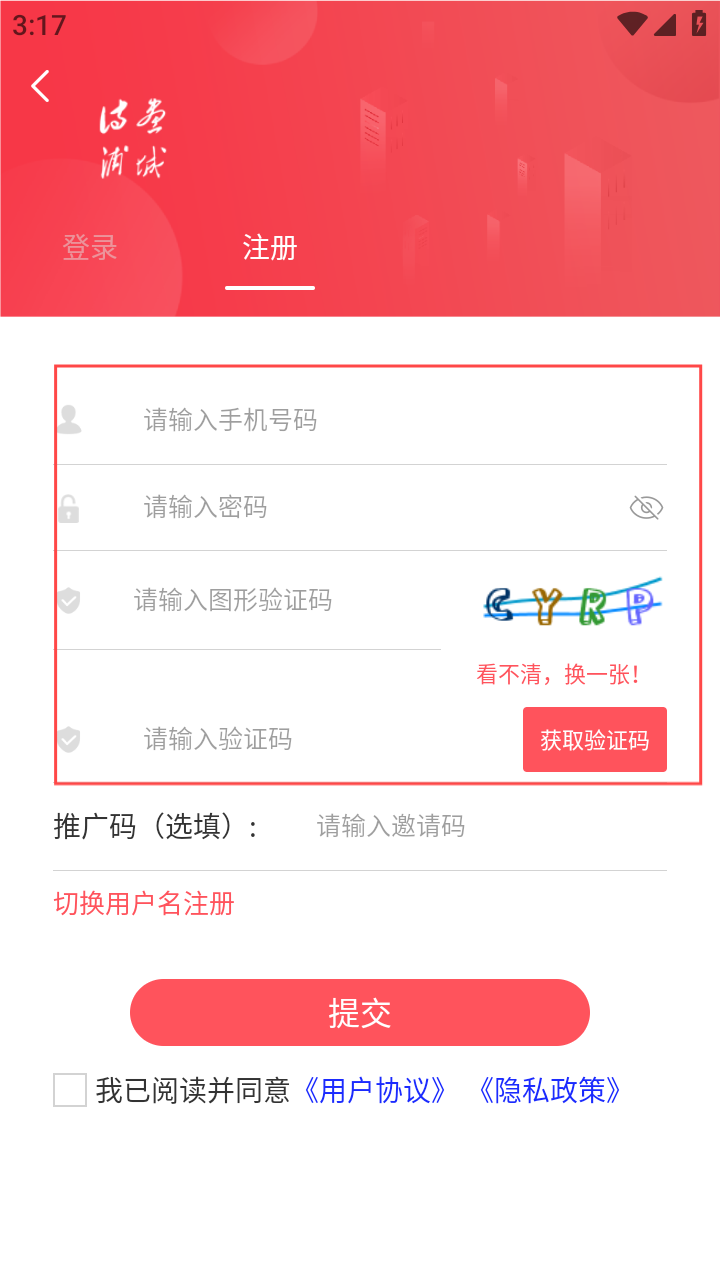Image resolution: width=720 pixels, height=1280 pixels.
Task: Open the 《用户协议》 link
Action: [x=374, y=1090]
